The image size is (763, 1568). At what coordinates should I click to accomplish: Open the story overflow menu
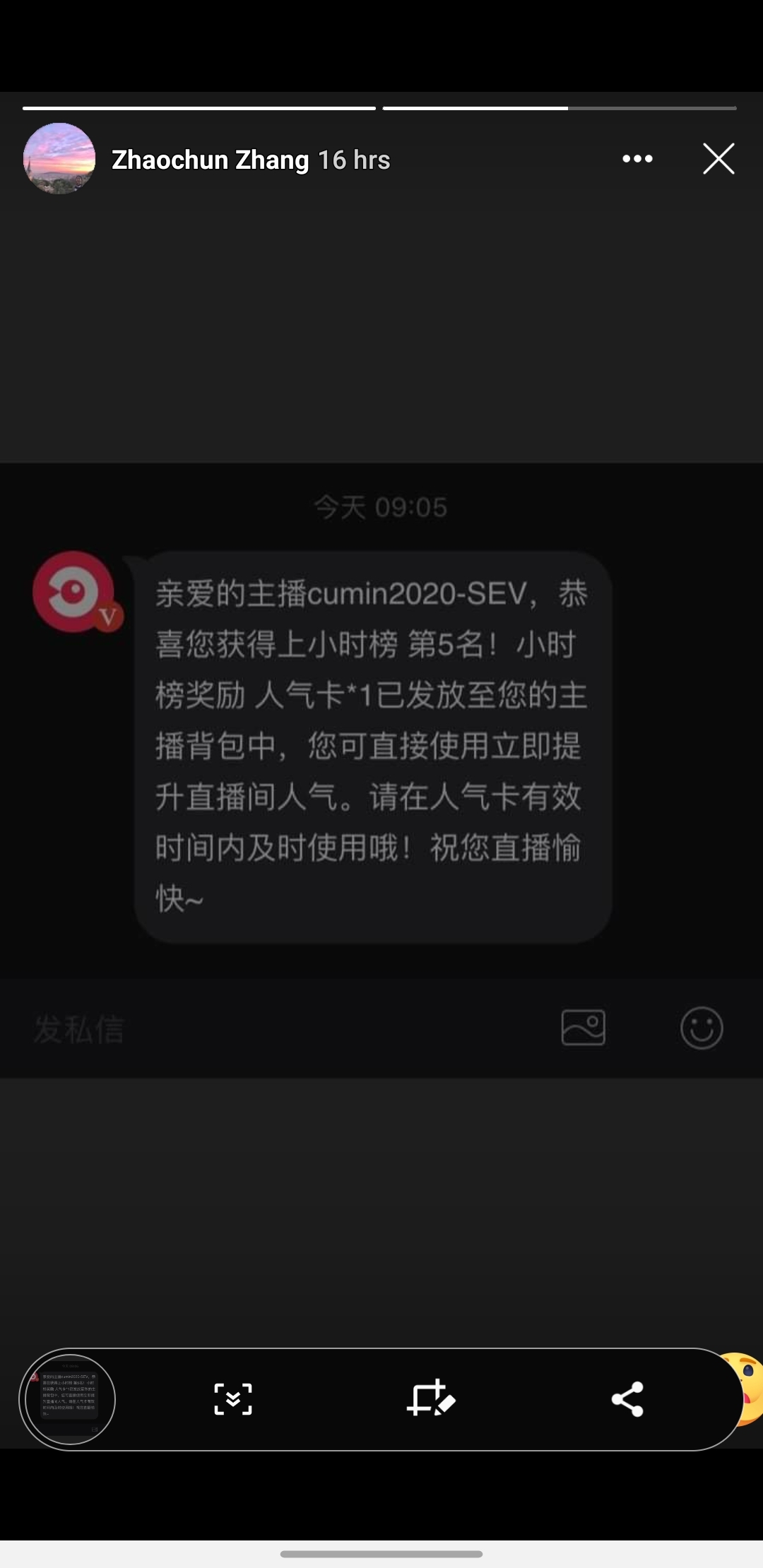[637, 159]
